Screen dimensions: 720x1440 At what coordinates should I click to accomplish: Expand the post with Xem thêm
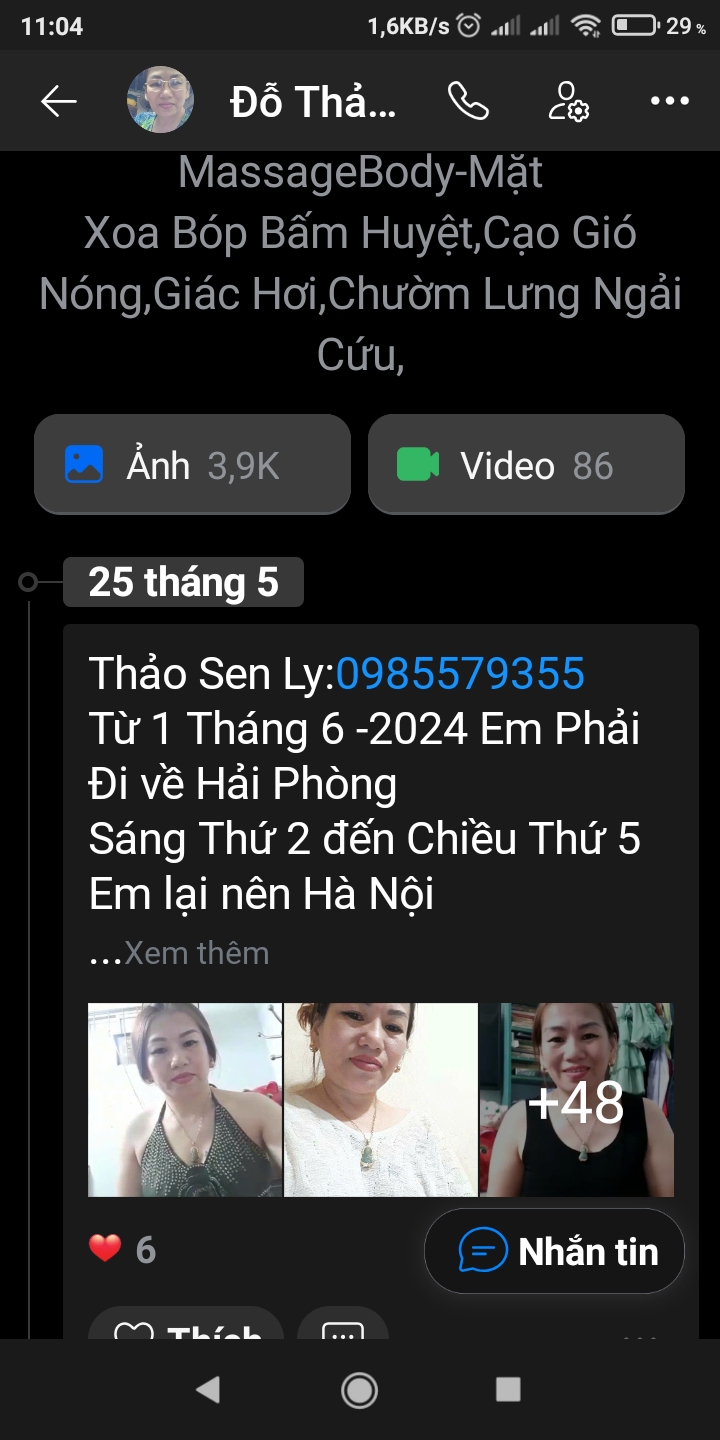click(x=193, y=952)
